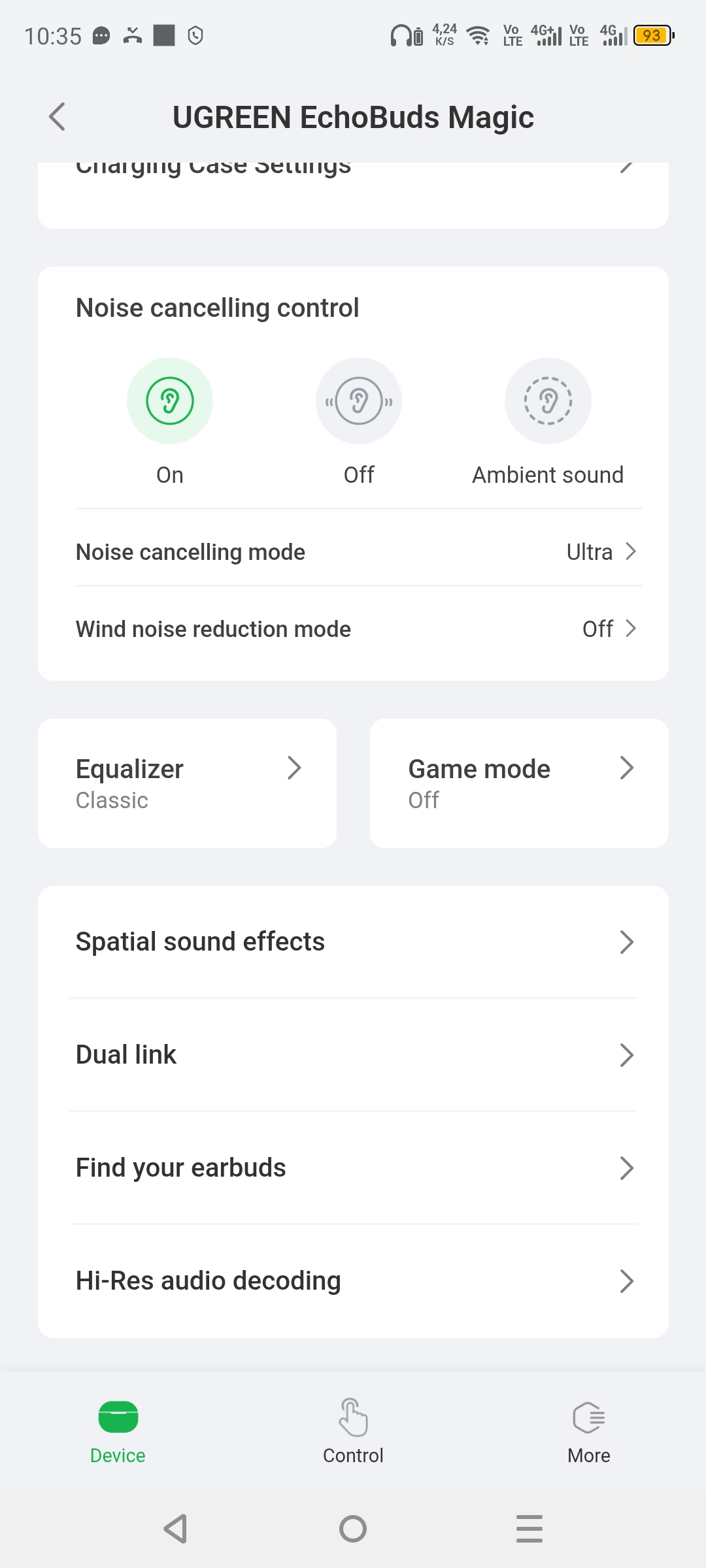Switch to the Control tab
The width and height of the screenshot is (706, 1568).
(x=353, y=1431)
